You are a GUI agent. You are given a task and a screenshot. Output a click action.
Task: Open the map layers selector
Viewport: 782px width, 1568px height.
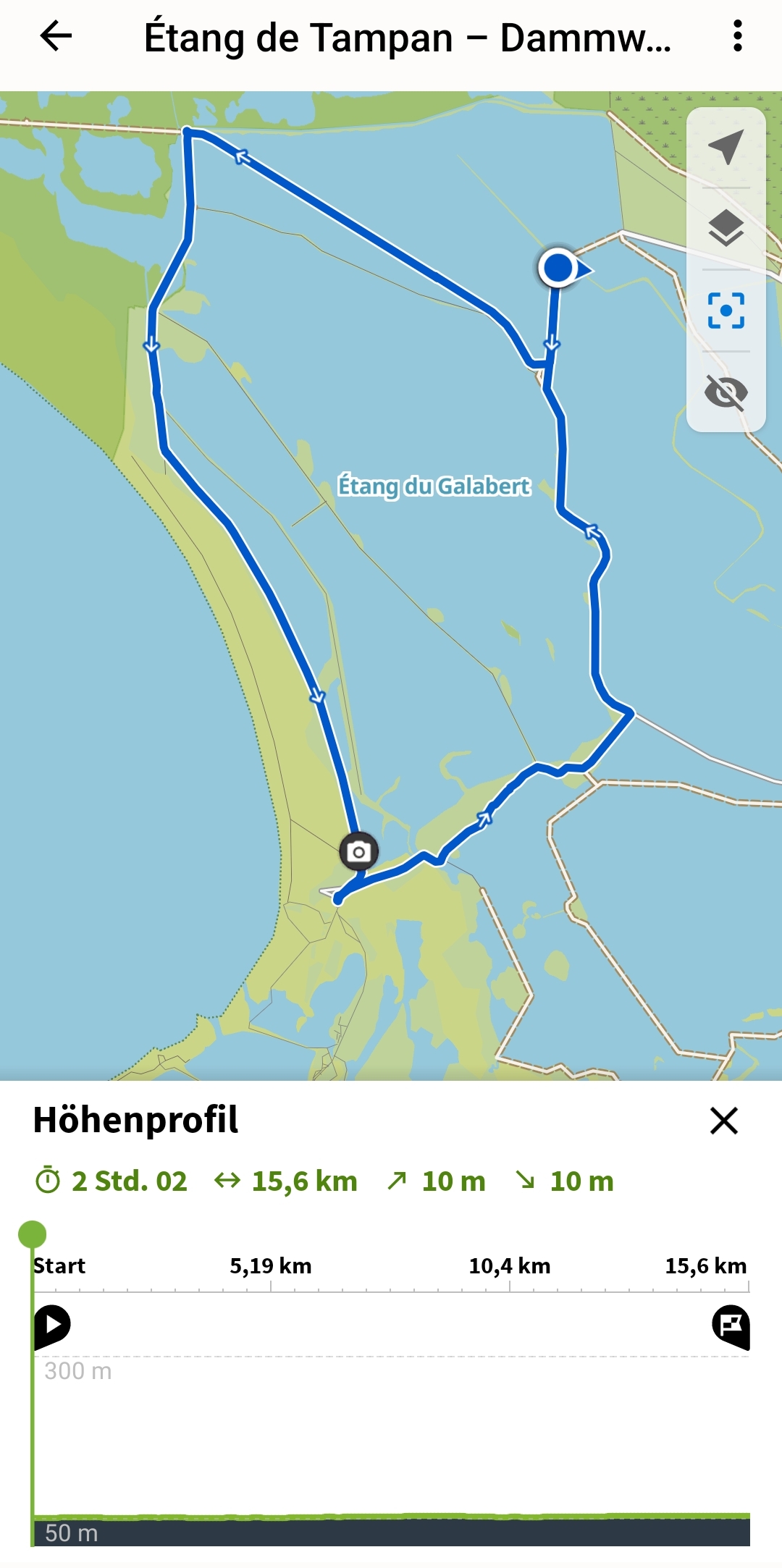coord(726,229)
